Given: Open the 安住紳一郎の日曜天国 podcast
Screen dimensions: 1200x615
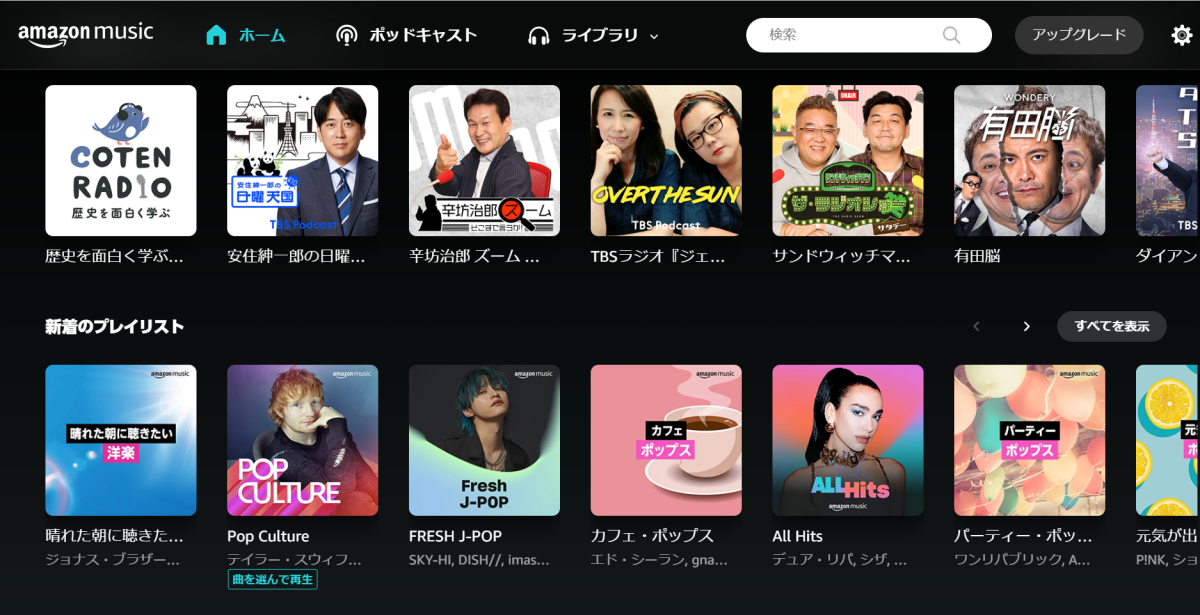Looking at the screenshot, I should coord(303,160).
